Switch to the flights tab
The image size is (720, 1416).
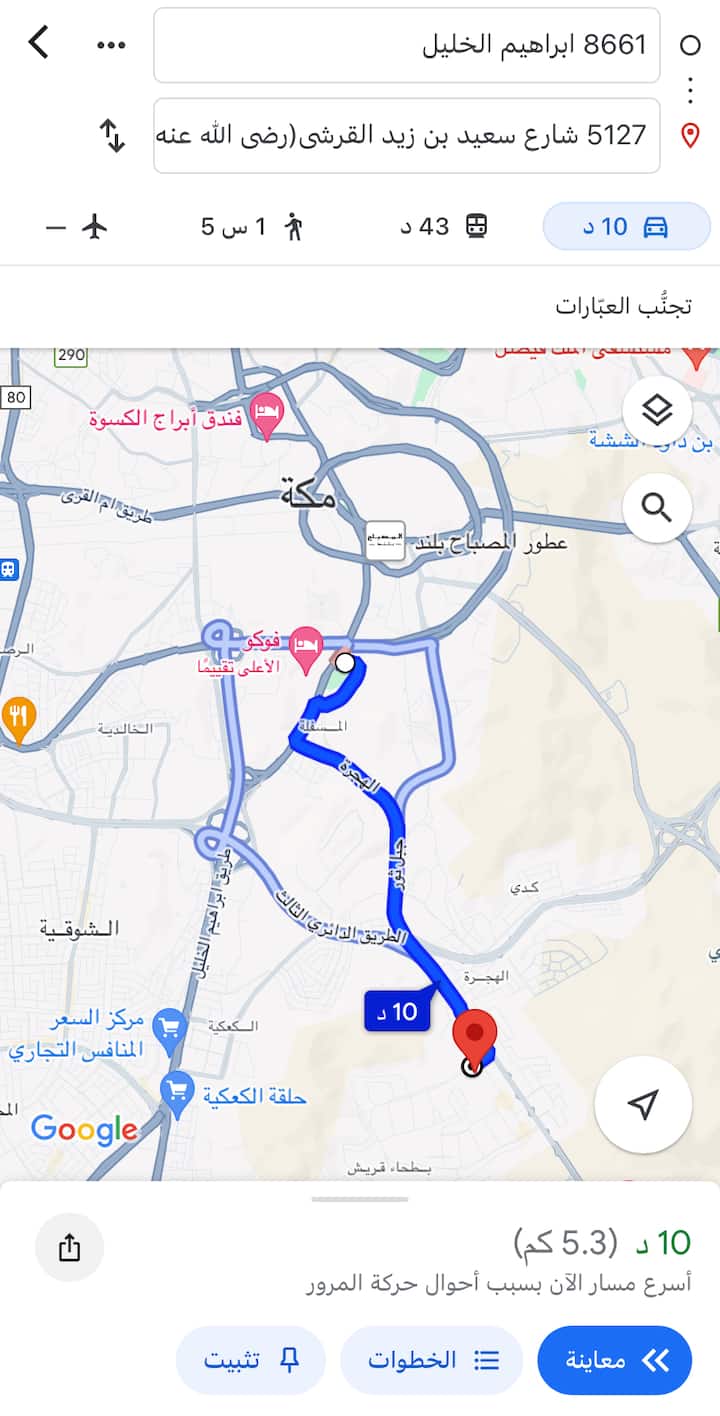pyautogui.click(x=78, y=227)
